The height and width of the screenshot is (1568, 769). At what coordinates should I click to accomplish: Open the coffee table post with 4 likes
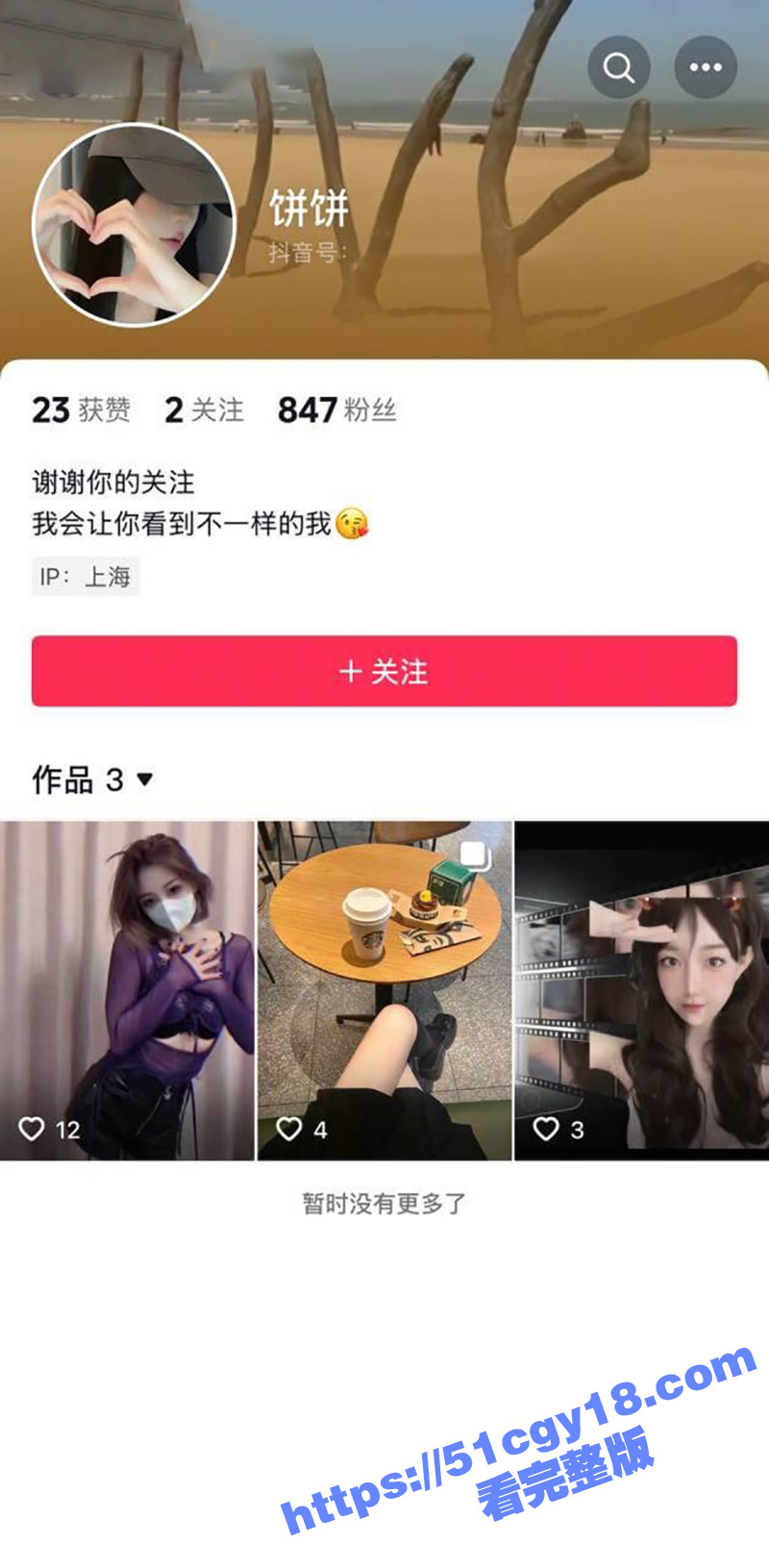tap(384, 990)
